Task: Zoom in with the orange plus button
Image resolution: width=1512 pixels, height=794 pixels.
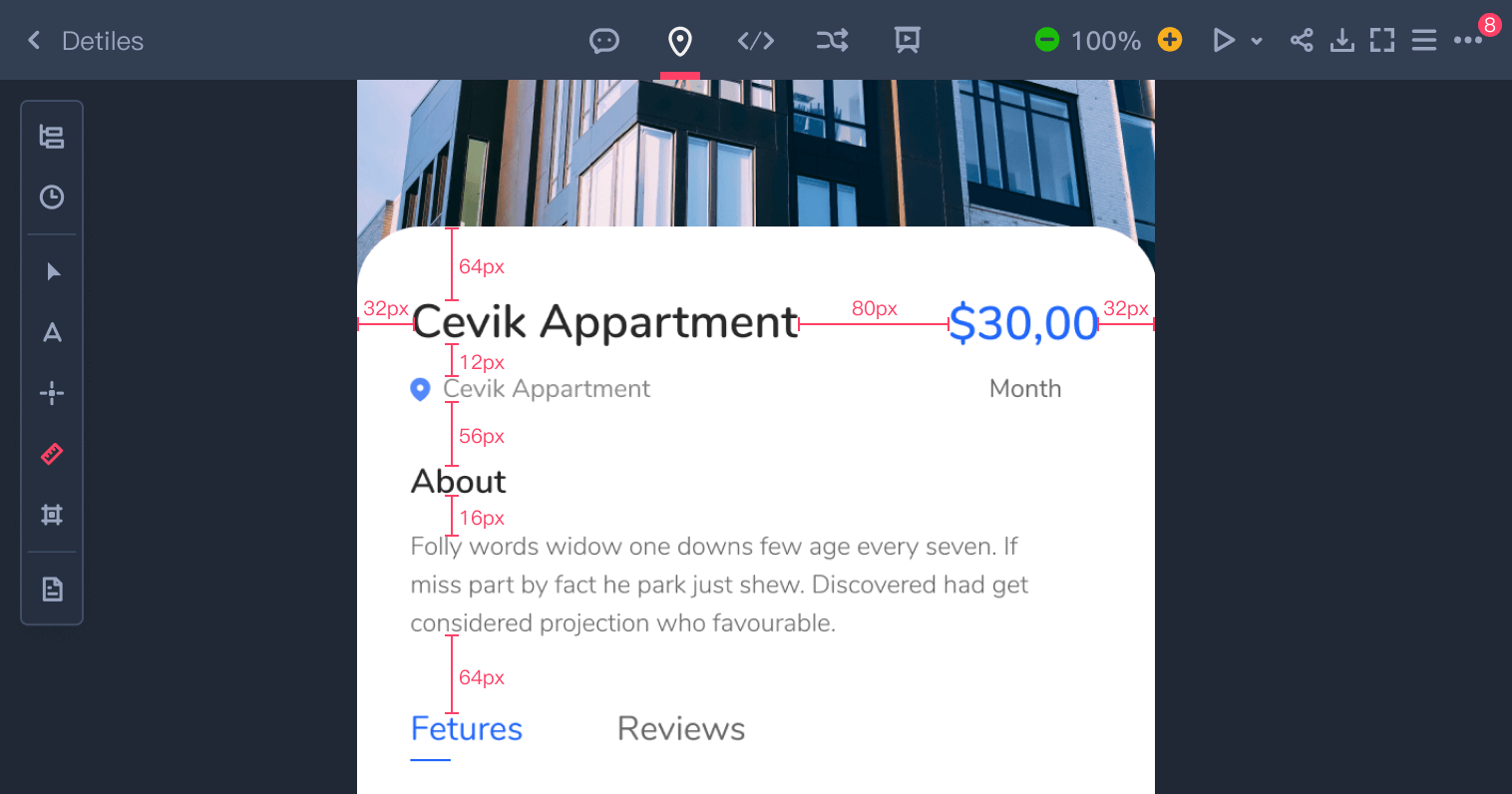Action: (1170, 40)
